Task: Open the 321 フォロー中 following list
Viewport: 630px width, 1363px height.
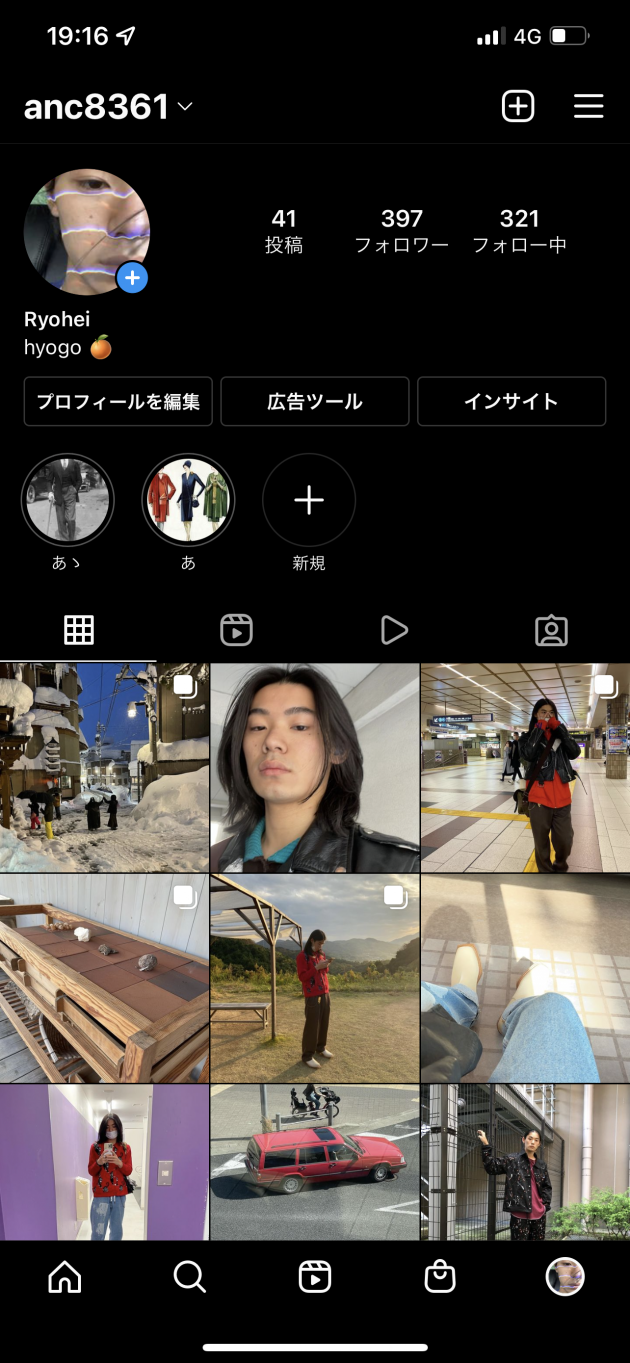Action: coord(519,231)
